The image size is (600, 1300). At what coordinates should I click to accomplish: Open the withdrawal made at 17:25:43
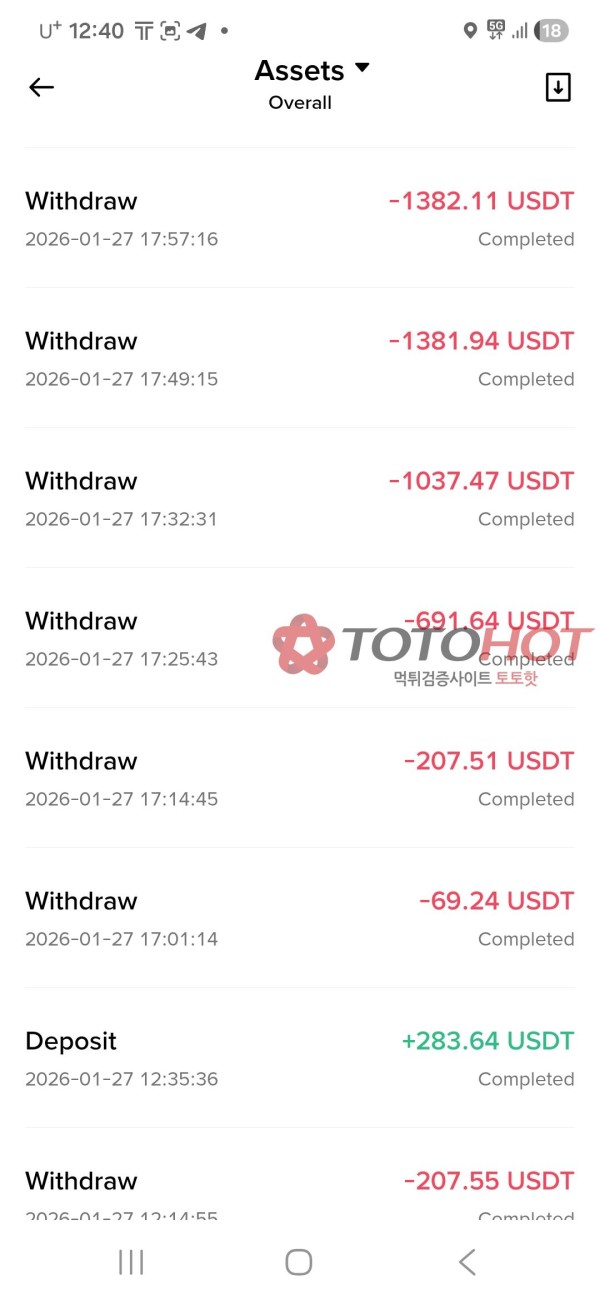[x=300, y=639]
